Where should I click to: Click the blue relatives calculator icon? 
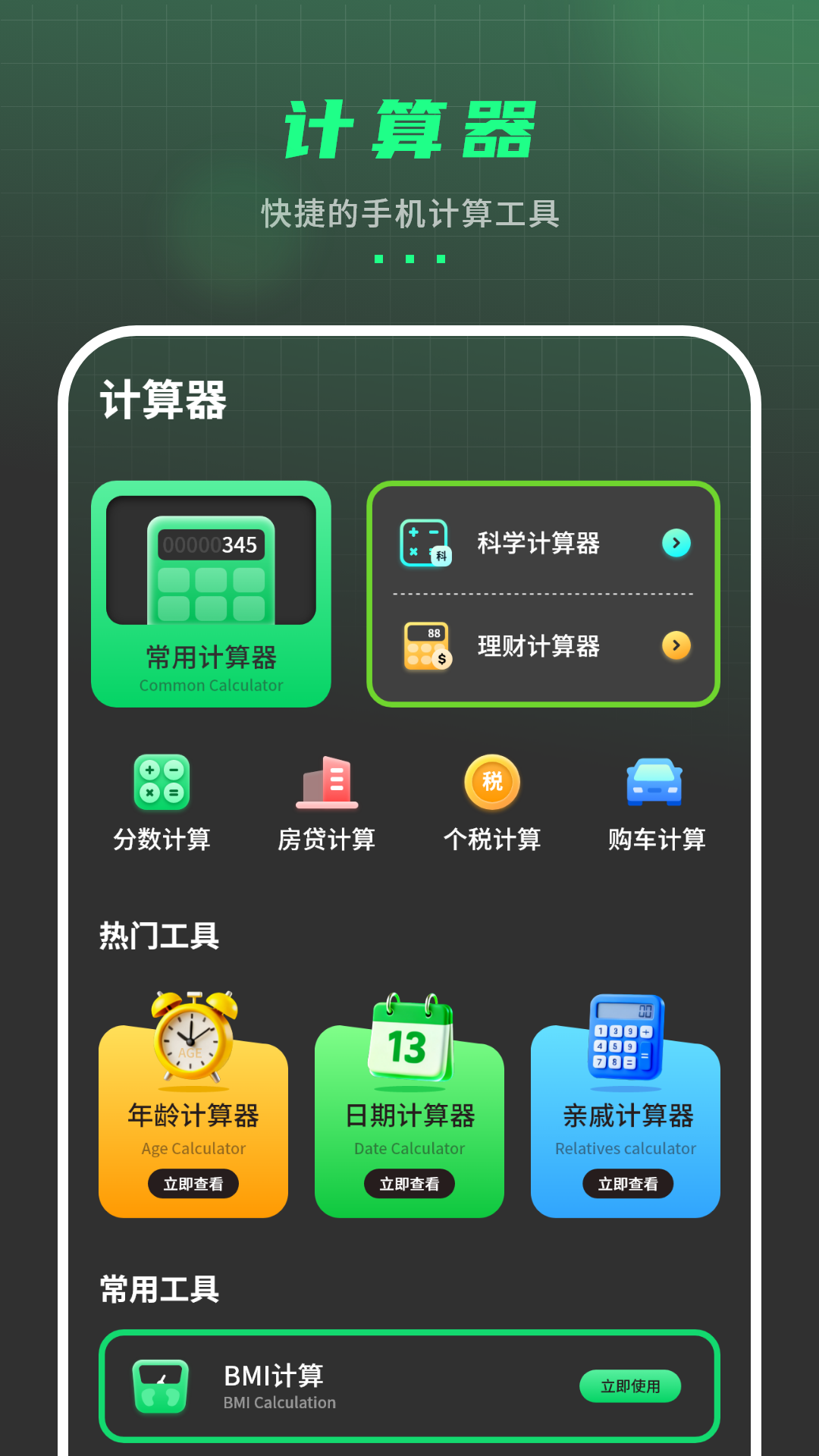tap(624, 1035)
